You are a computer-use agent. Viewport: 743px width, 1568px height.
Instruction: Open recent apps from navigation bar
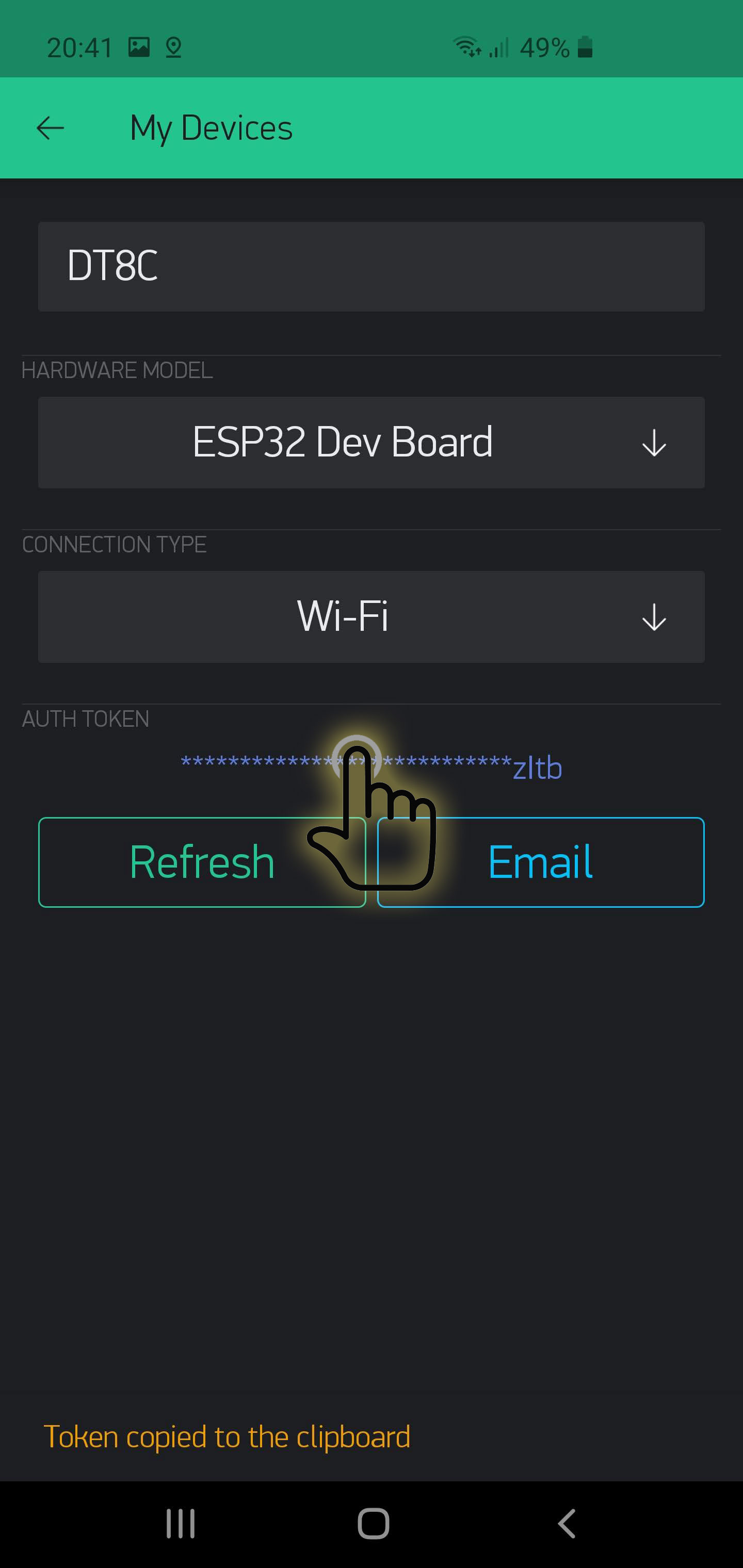(x=180, y=1524)
